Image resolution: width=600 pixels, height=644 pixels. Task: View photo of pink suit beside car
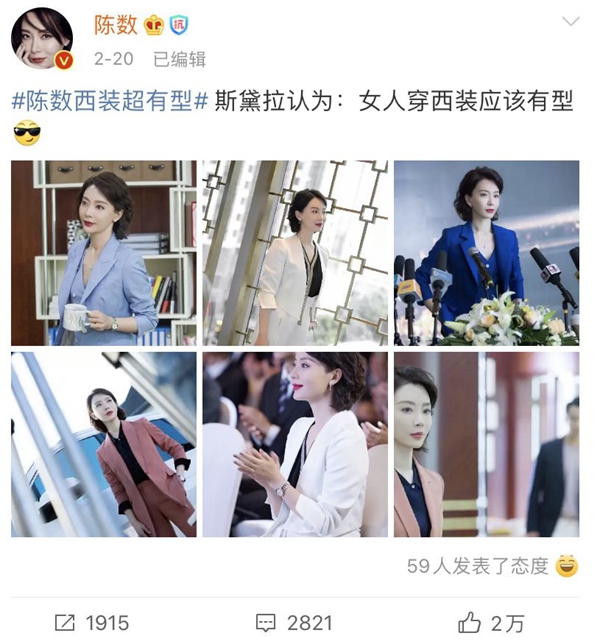[x=104, y=444]
